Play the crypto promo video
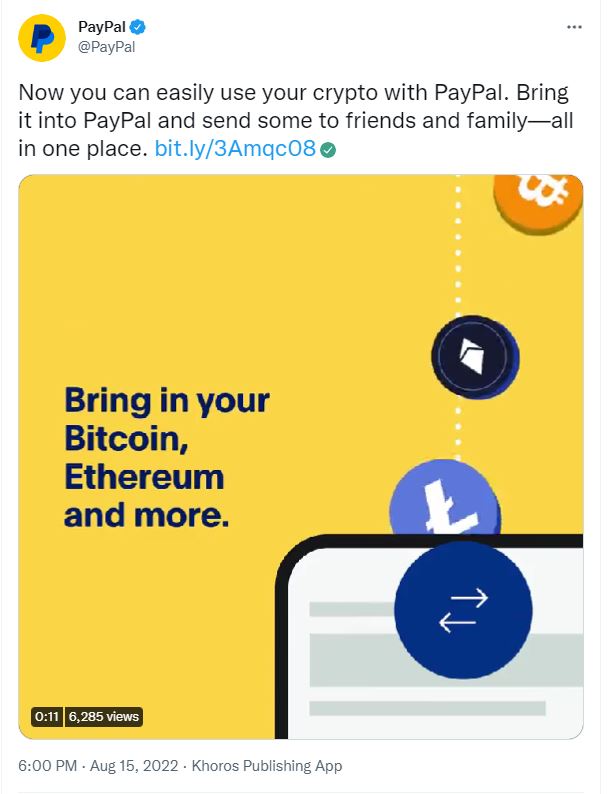 point(301,458)
